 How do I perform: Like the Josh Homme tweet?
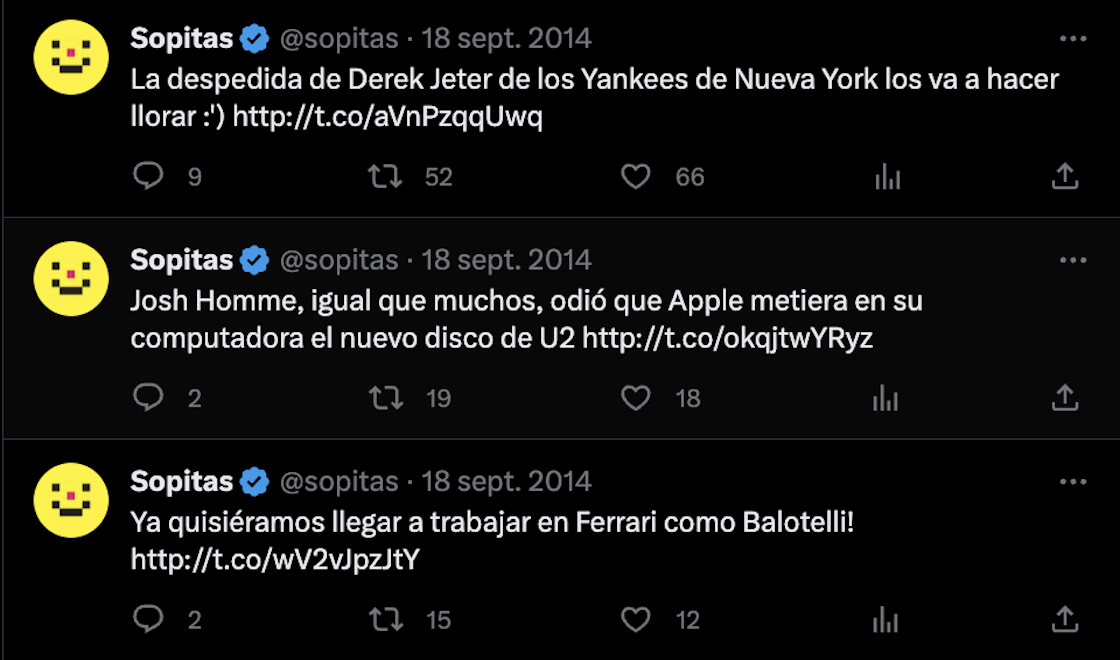coord(636,398)
